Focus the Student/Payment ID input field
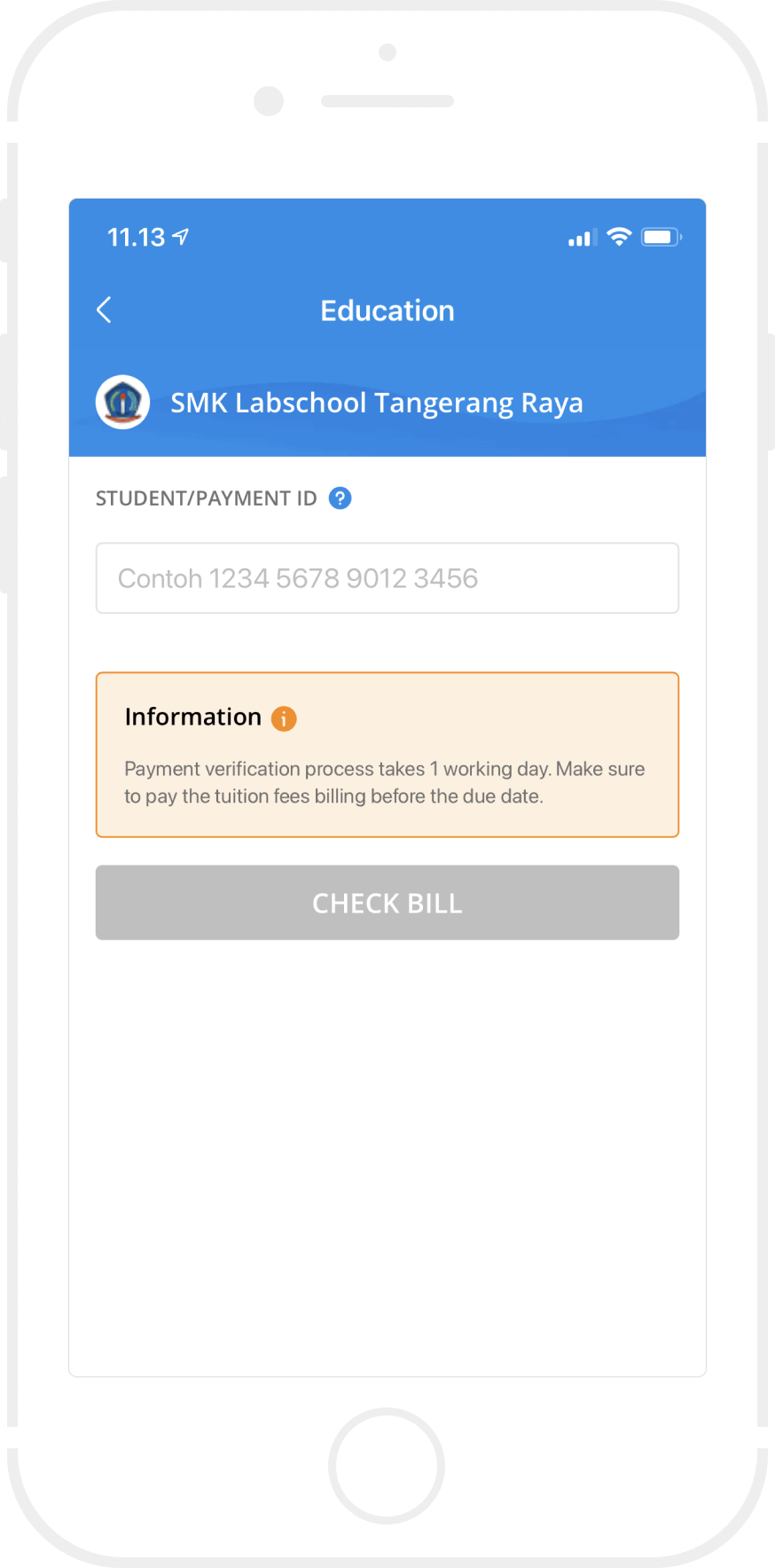Viewport: 775px width, 1568px height. (387, 578)
